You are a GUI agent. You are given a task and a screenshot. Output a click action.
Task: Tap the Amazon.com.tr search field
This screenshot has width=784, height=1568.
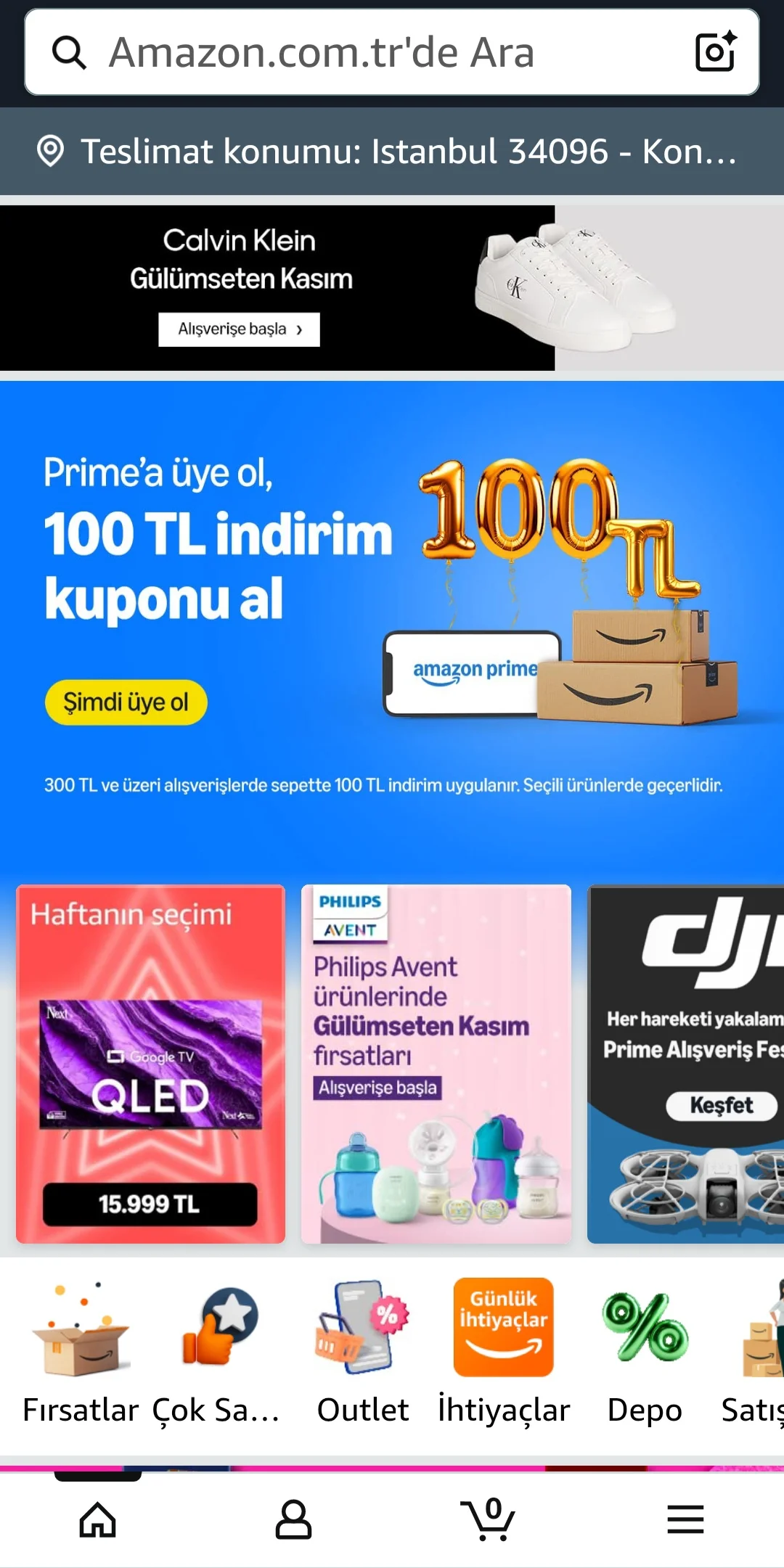click(x=363, y=52)
